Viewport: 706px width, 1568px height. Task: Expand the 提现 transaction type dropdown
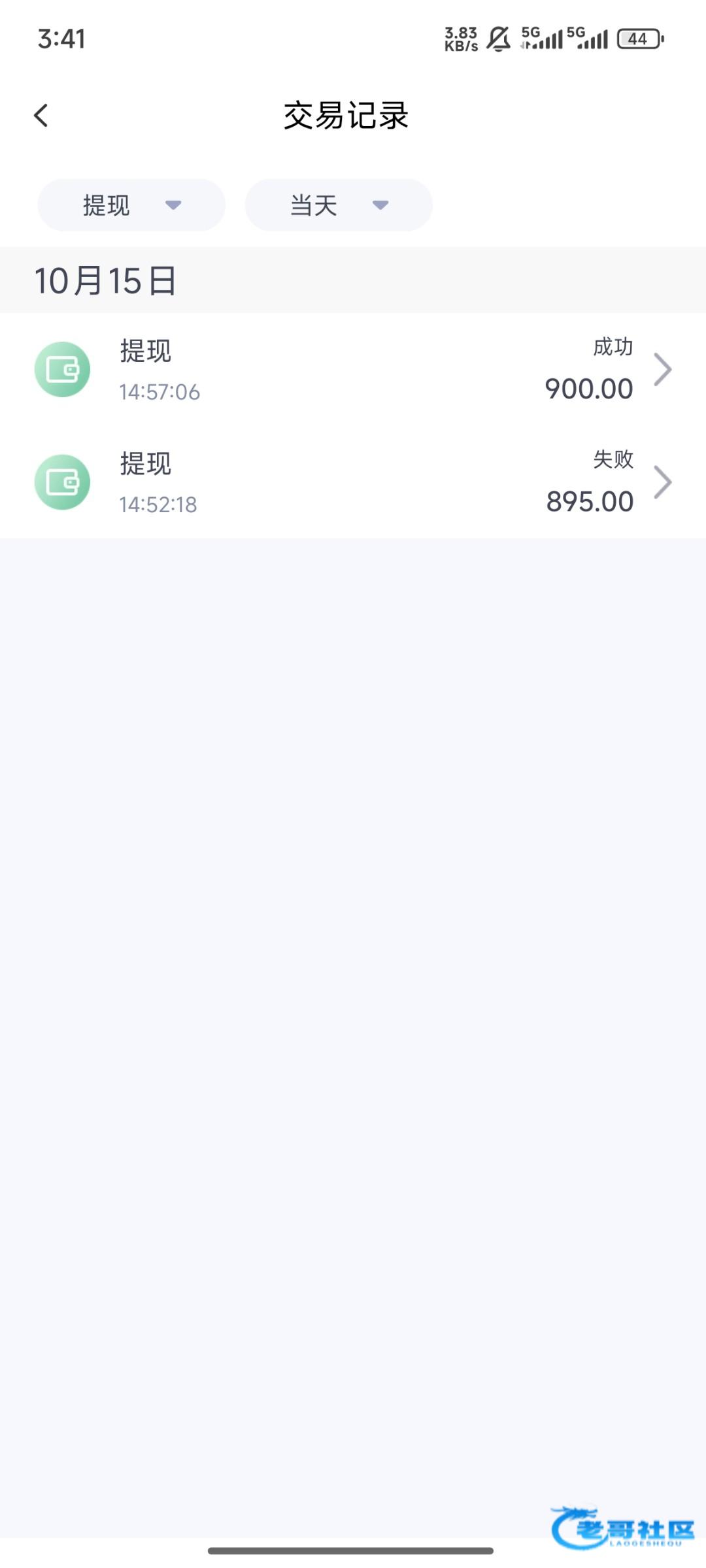[131, 205]
